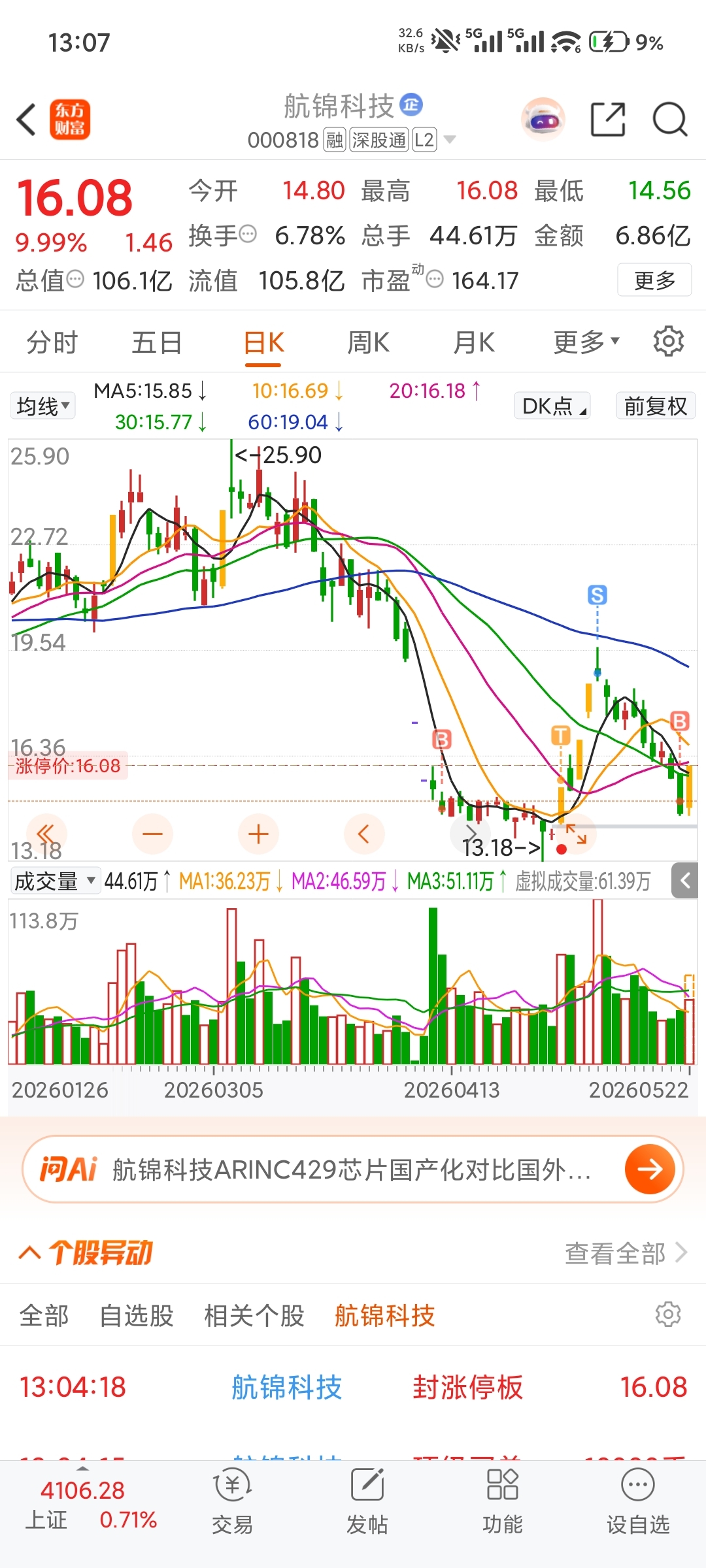Open the AI robot assistant avatar

tap(543, 120)
